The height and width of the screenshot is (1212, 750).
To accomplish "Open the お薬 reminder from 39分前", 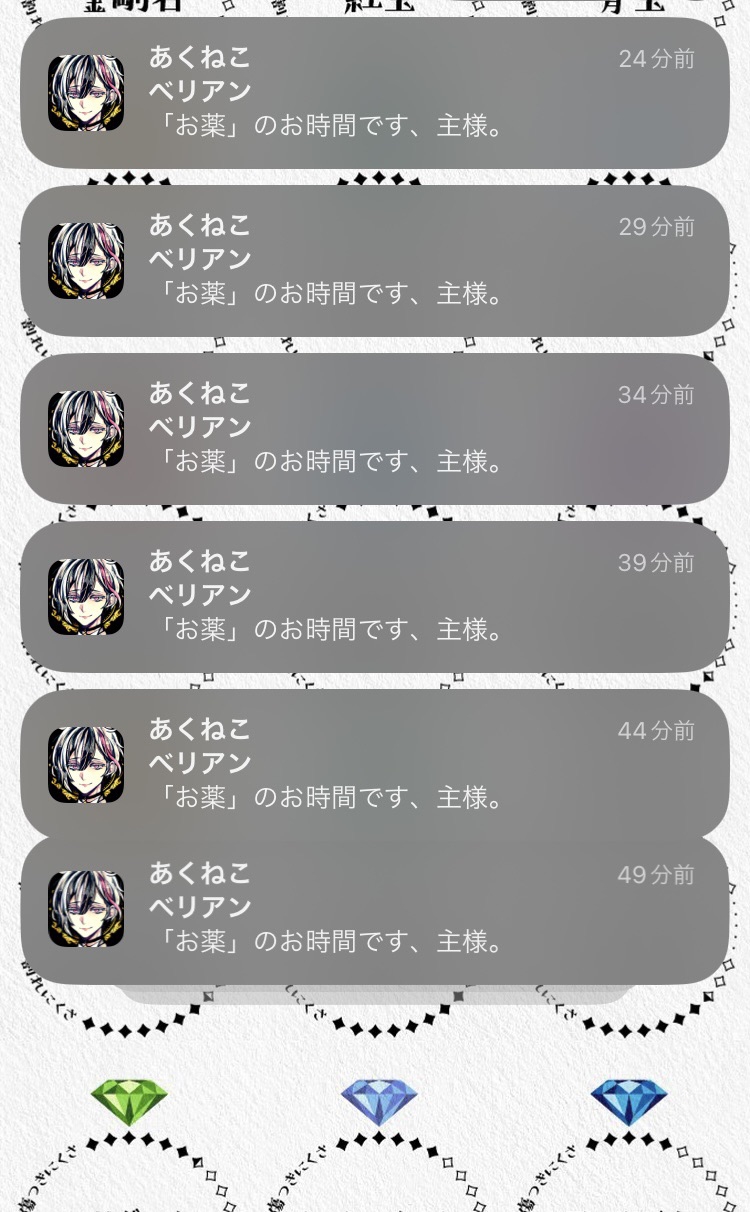I will 375,597.
